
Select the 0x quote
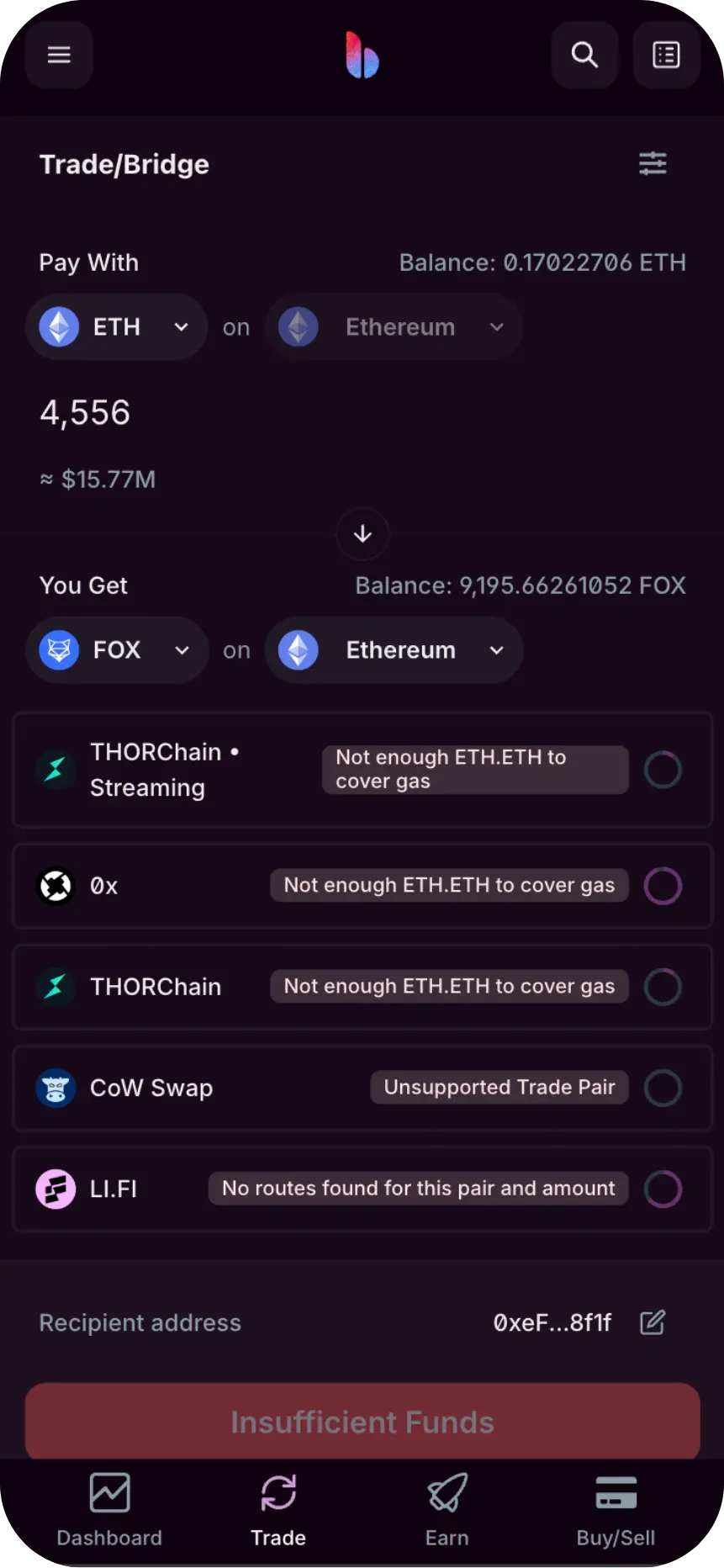tap(362, 886)
